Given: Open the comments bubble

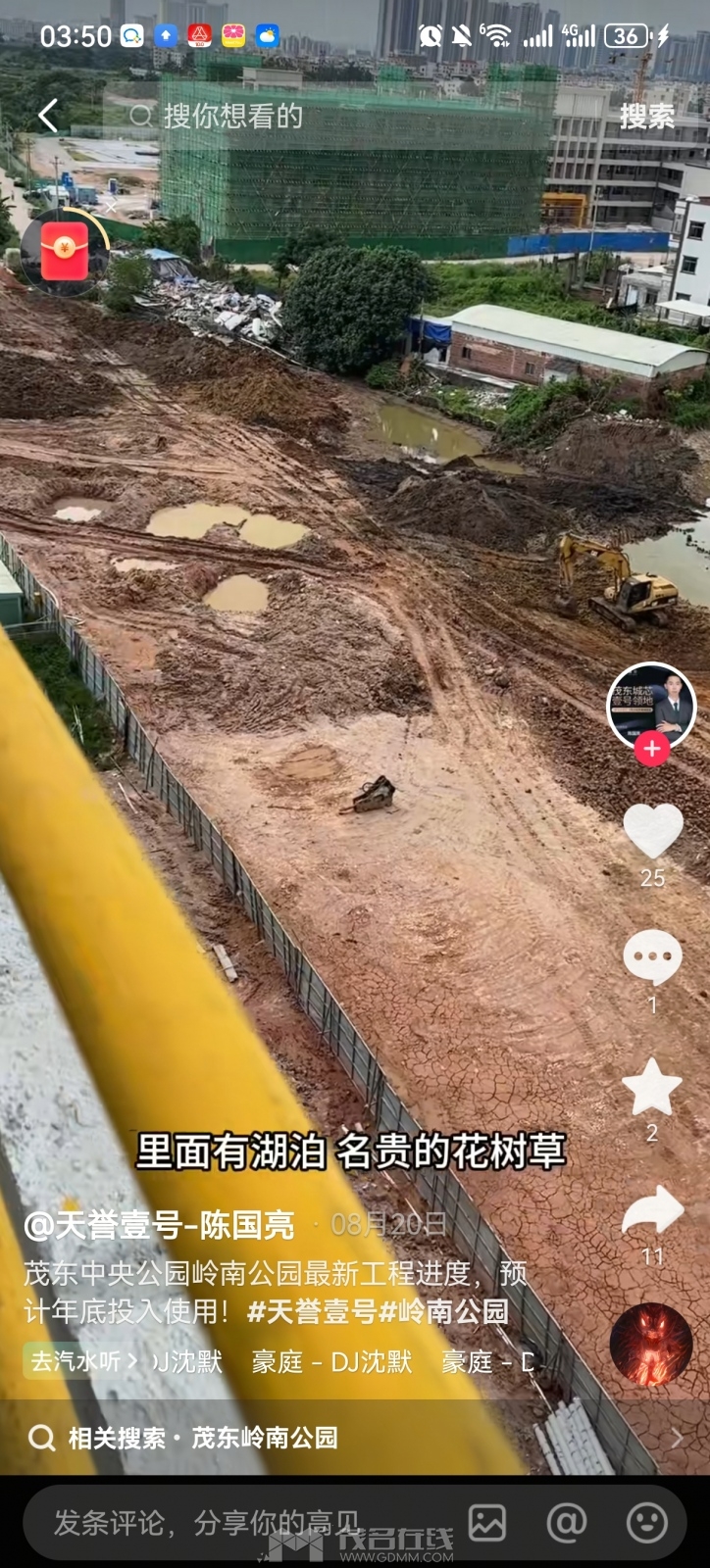Looking at the screenshot, I should click(x=652, y=957).
